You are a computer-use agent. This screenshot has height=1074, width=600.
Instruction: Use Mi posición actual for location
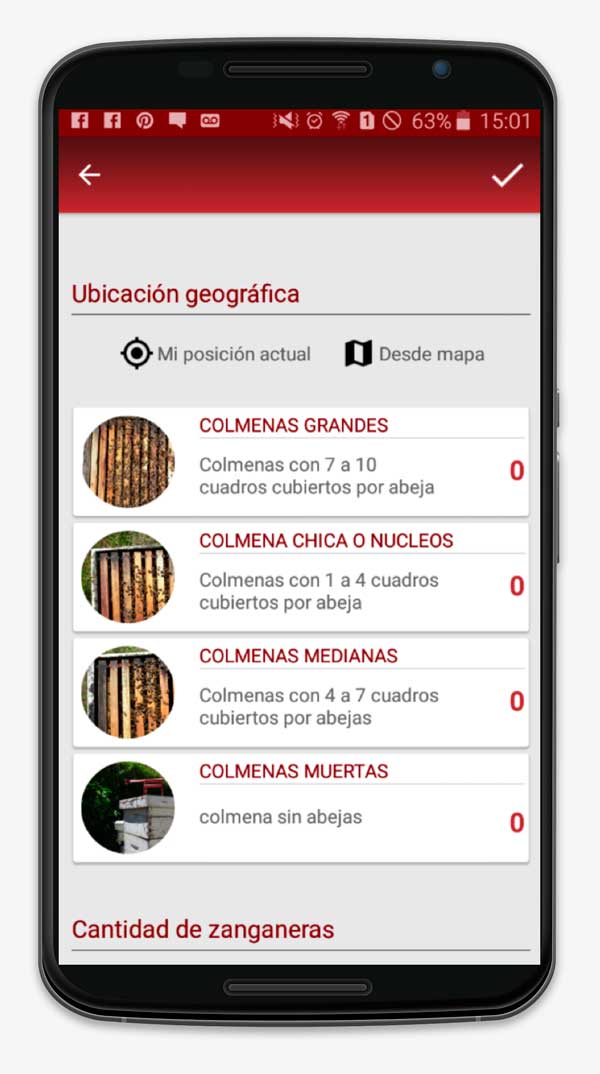coord(215,354)
